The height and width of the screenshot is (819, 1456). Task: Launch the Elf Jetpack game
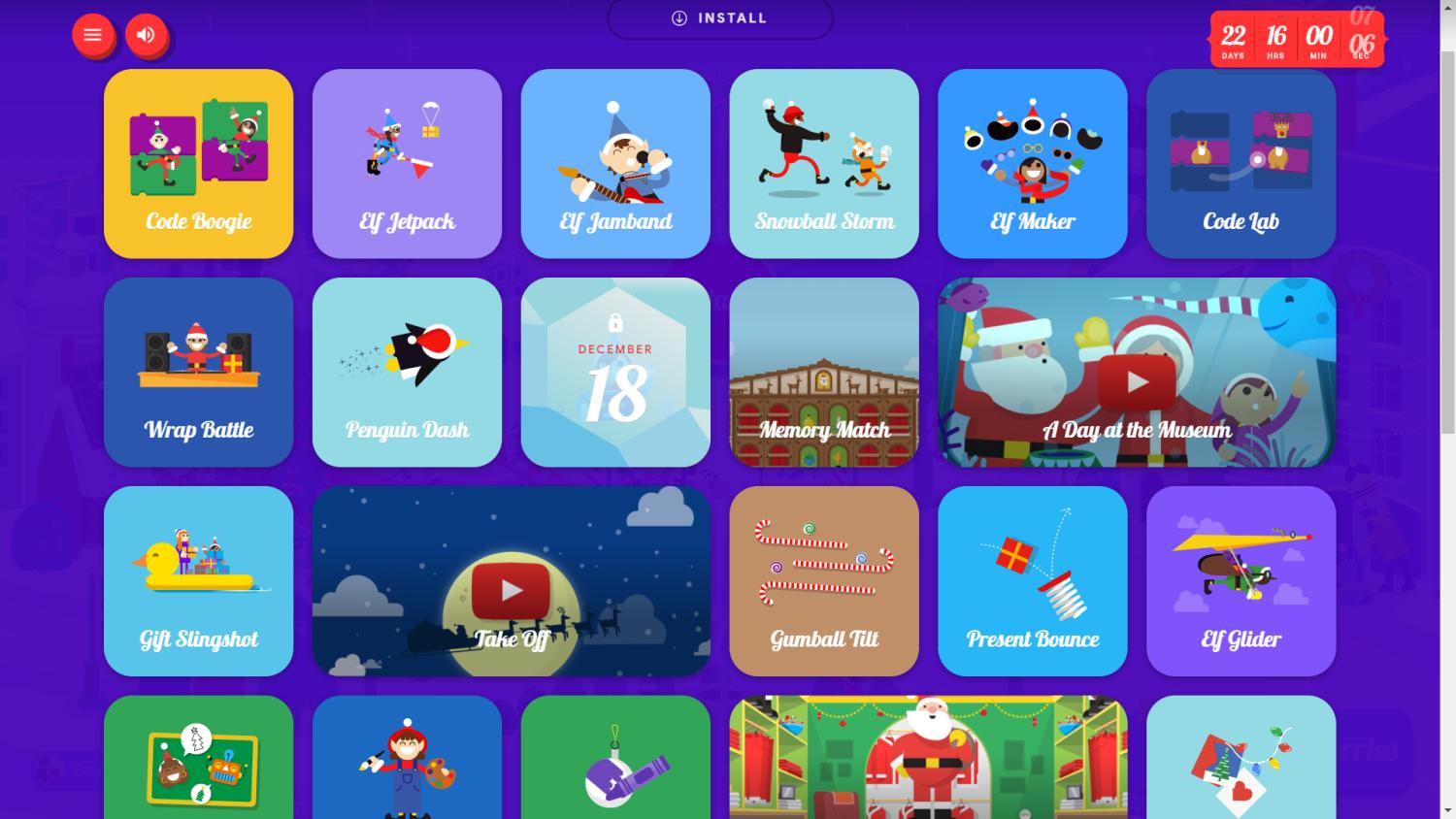tap(407, 163)
